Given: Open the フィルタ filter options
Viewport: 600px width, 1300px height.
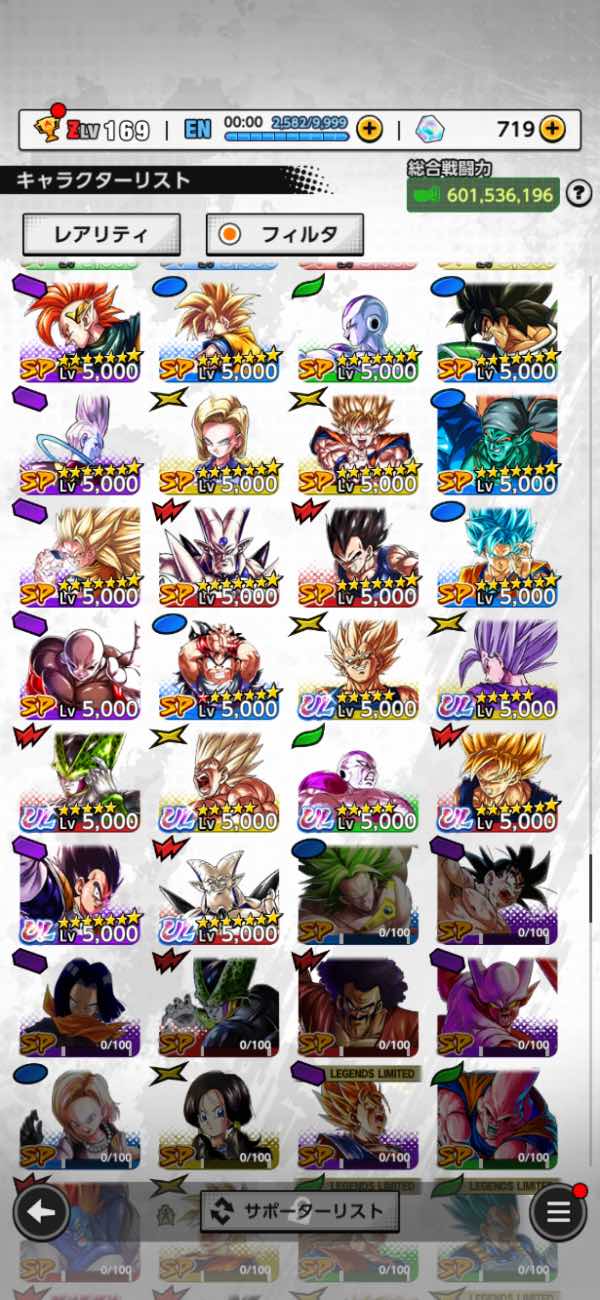Looking at the screenshot, I should pos(285,234).
